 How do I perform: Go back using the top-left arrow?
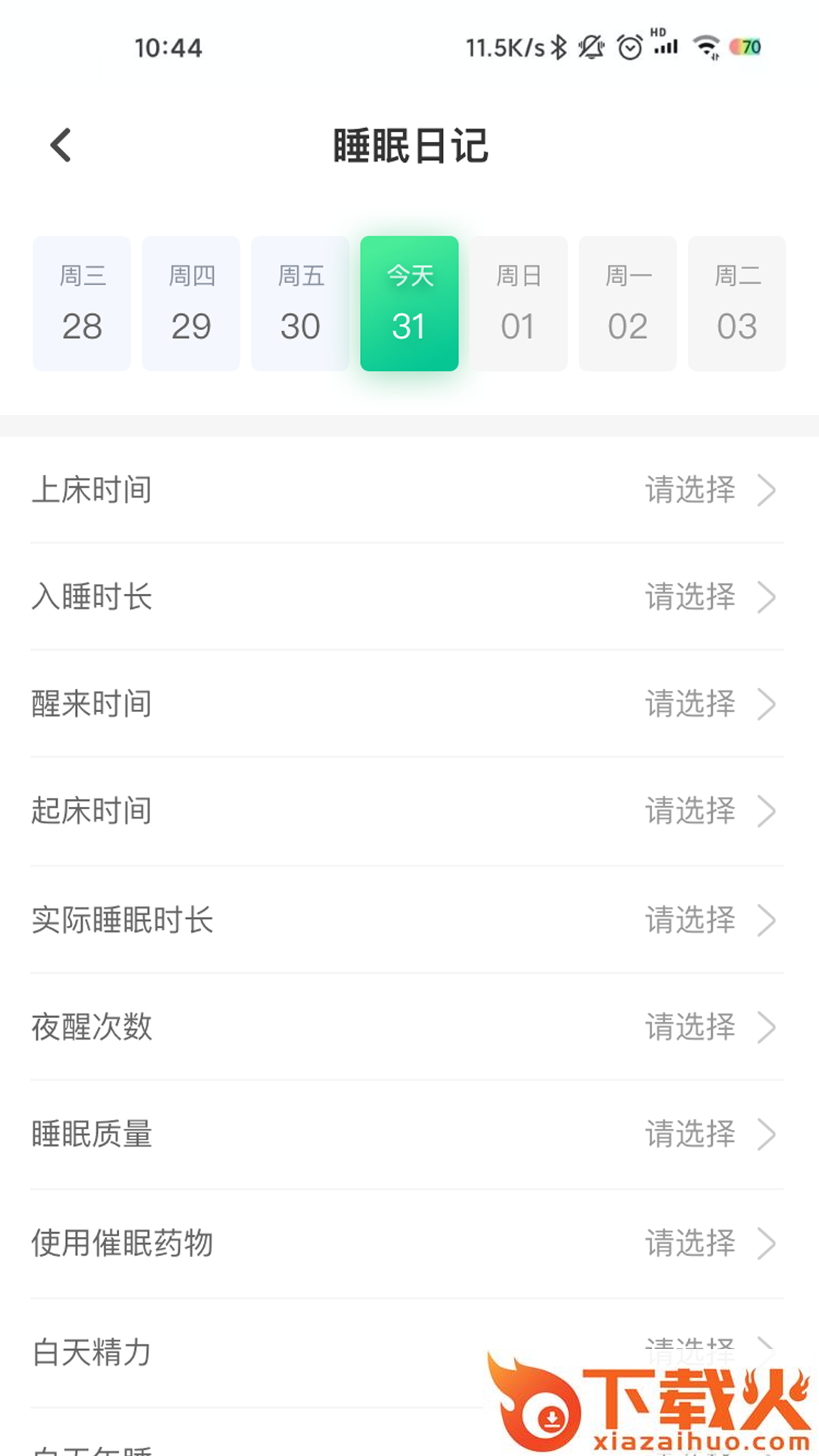[61, 145]
